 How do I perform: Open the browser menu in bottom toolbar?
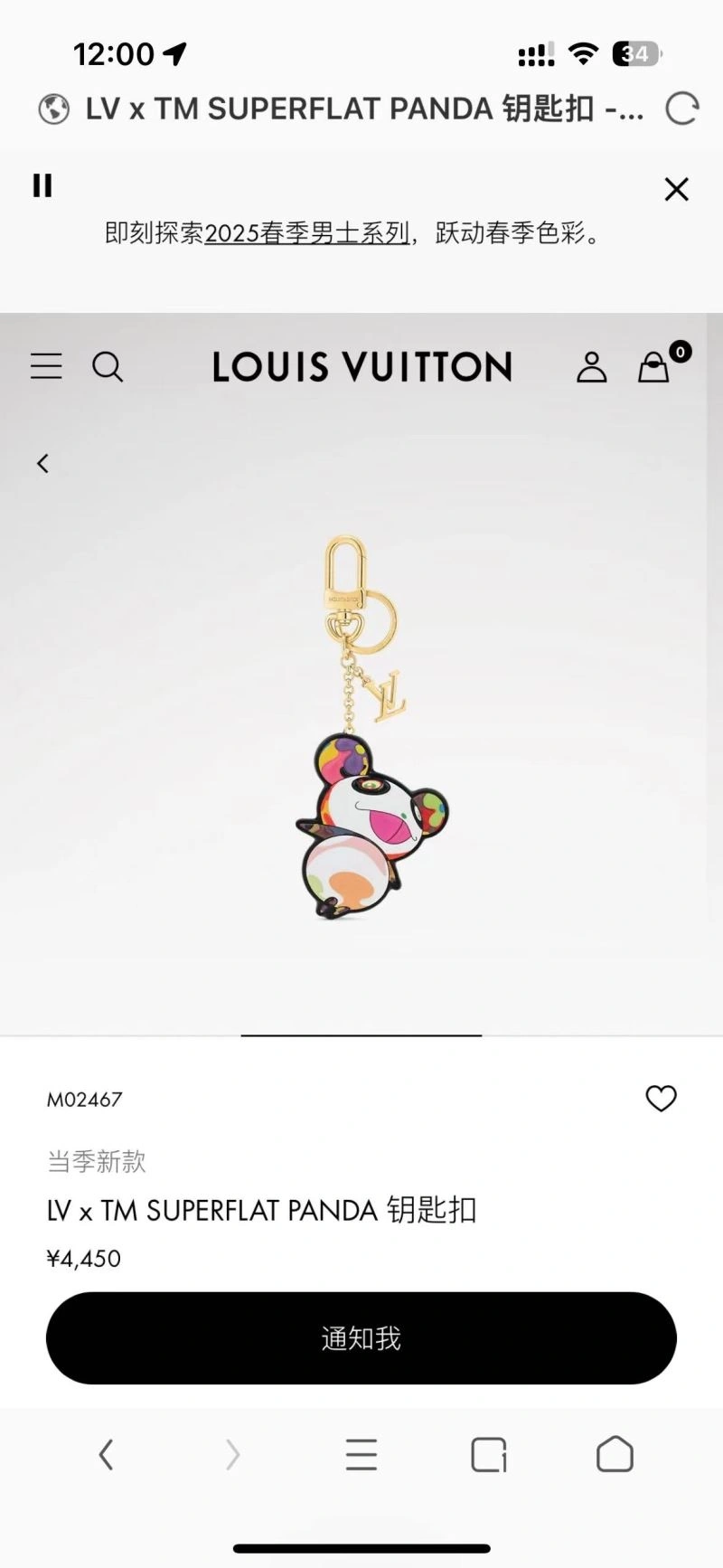click(361, 1454)
